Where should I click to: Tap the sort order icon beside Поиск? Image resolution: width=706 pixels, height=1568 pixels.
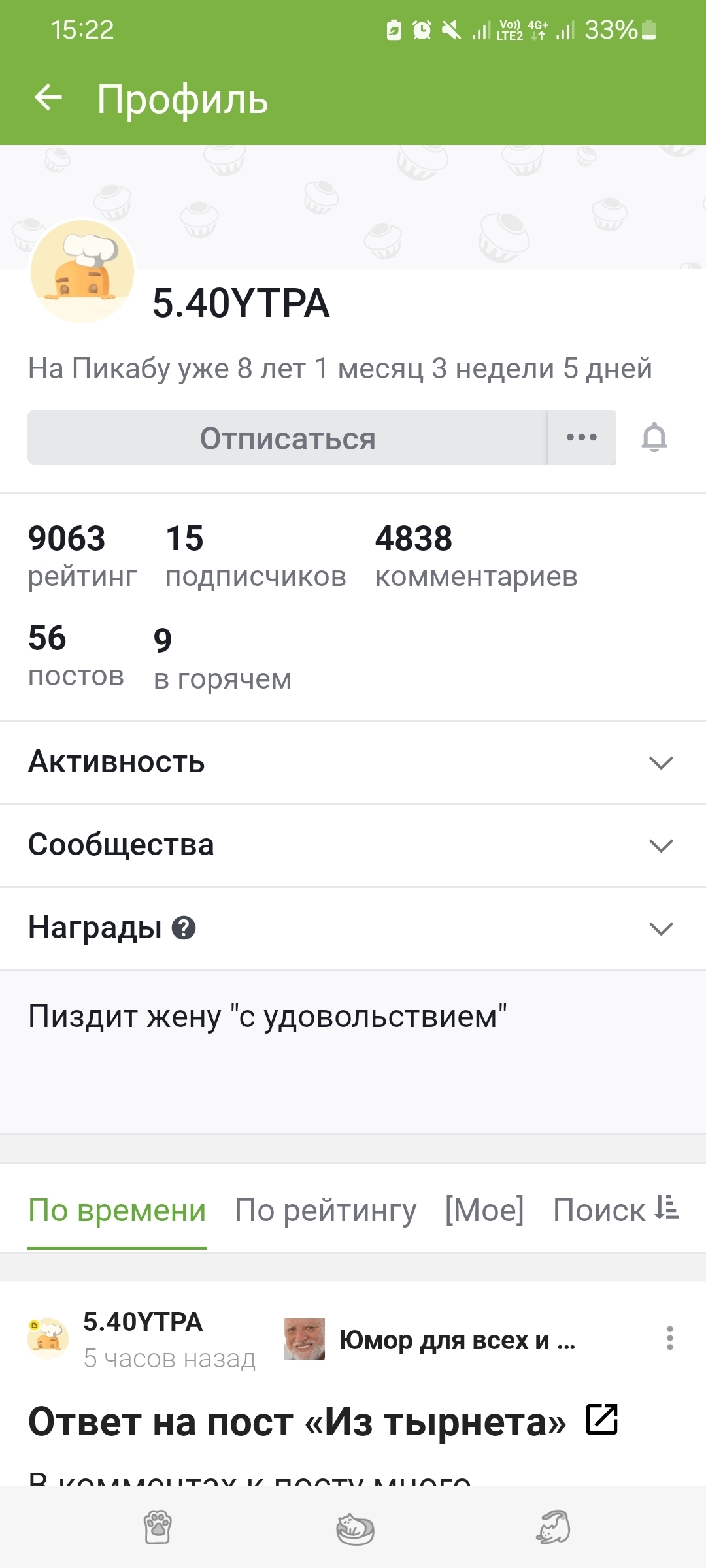(667, 1207)
